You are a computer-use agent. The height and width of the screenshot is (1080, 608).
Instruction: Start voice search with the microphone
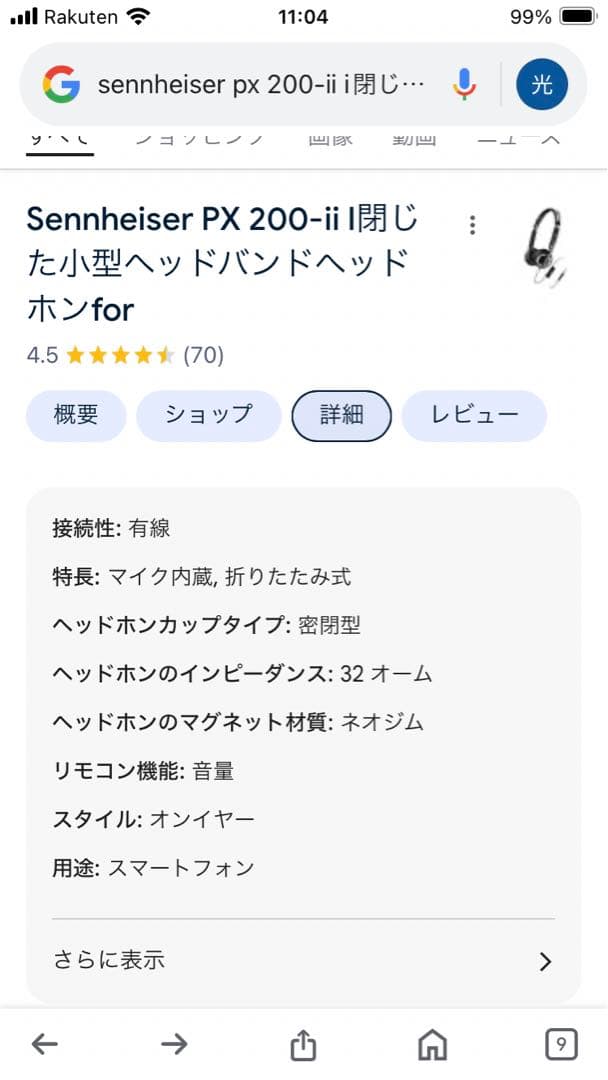coord(464,85)
